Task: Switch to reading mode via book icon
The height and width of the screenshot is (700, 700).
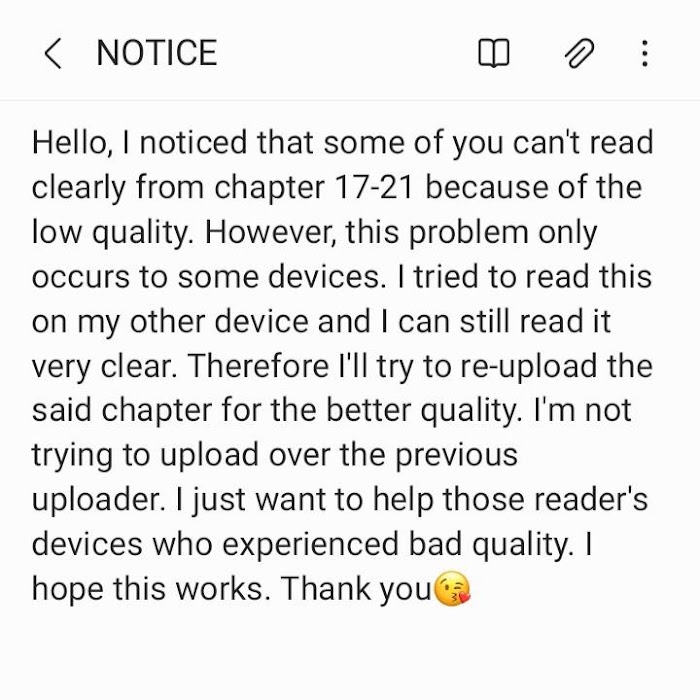Action: click(x=493, y=53)
